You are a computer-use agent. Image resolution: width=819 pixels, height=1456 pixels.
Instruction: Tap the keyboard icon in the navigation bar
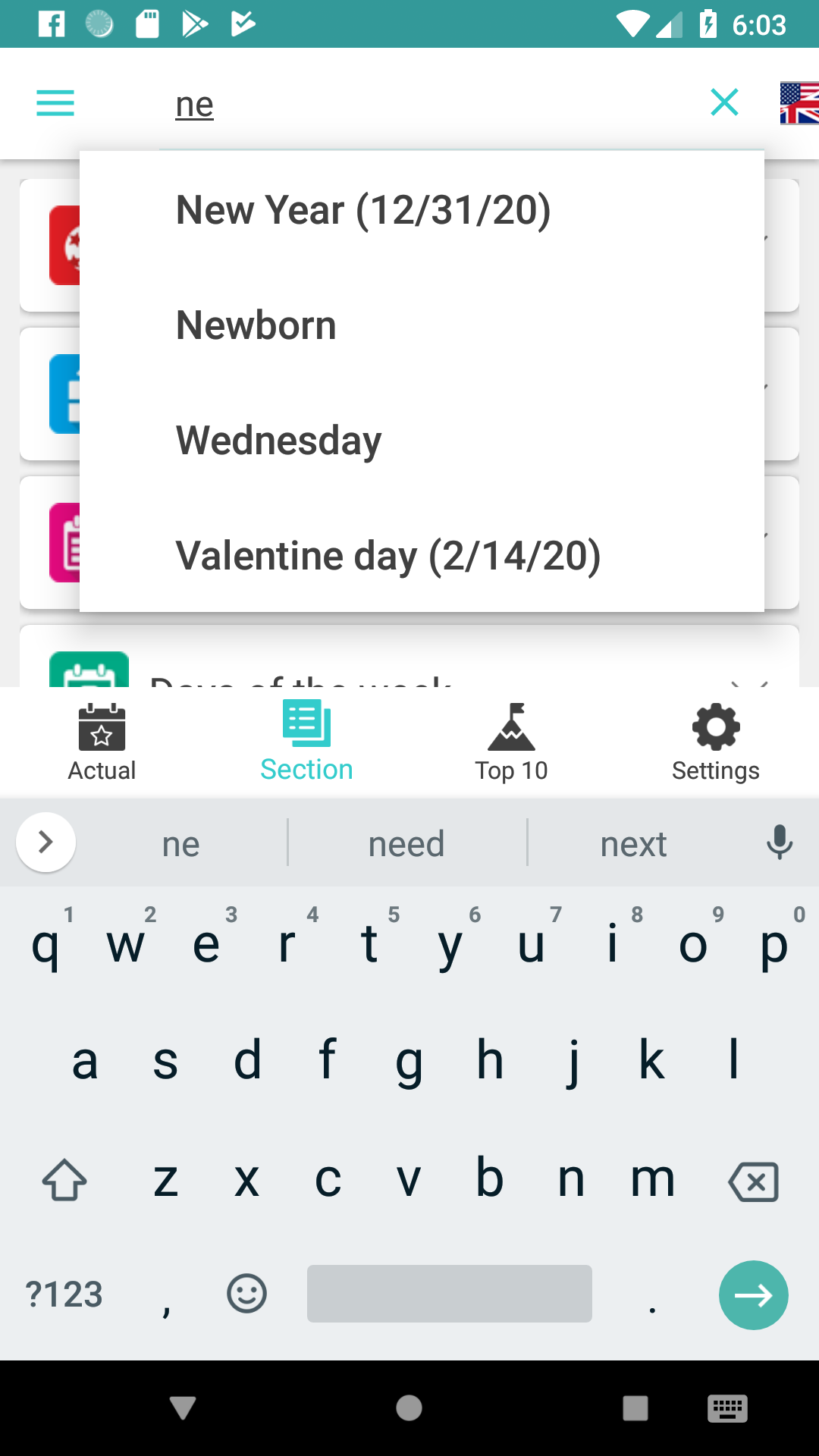[x=727, y=1408]
